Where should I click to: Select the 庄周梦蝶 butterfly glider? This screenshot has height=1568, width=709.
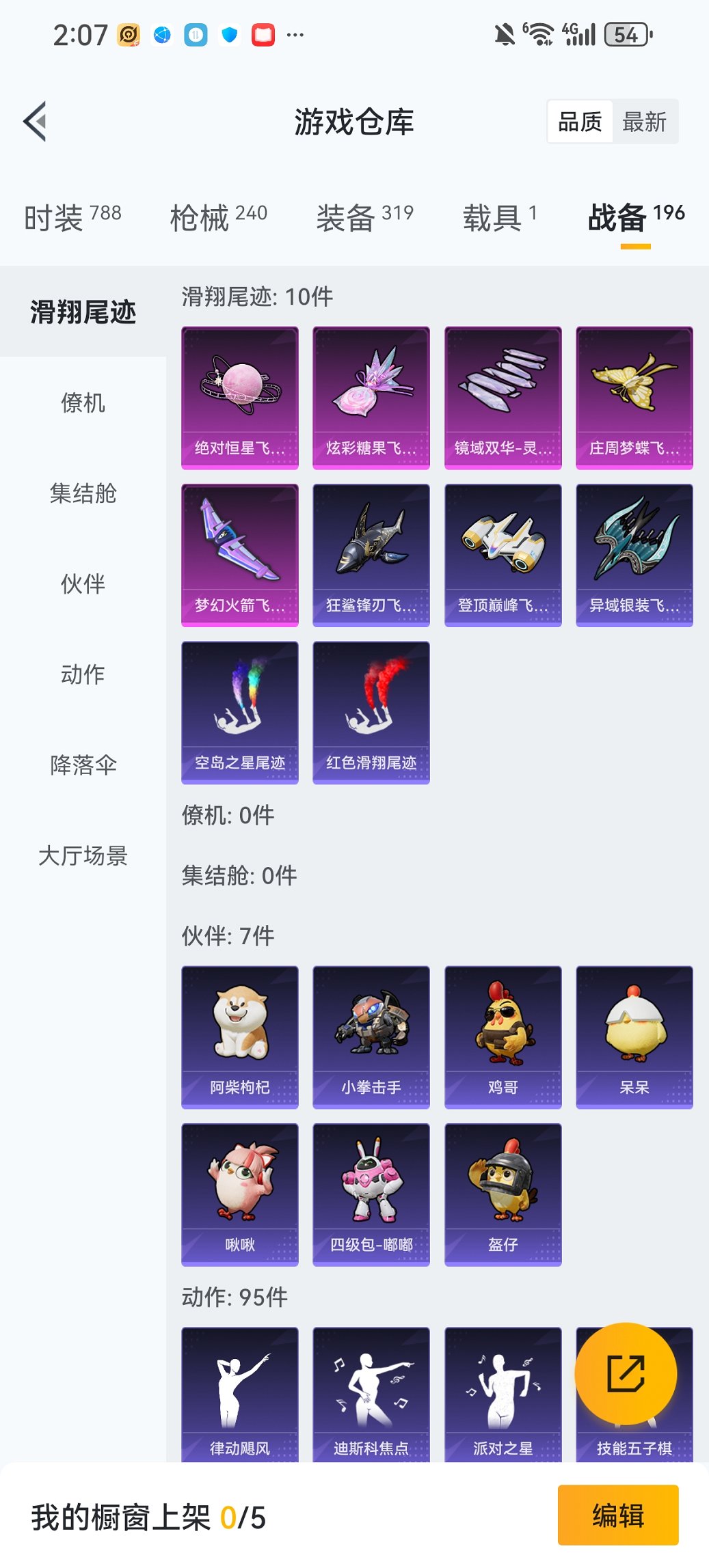(633, 396)
